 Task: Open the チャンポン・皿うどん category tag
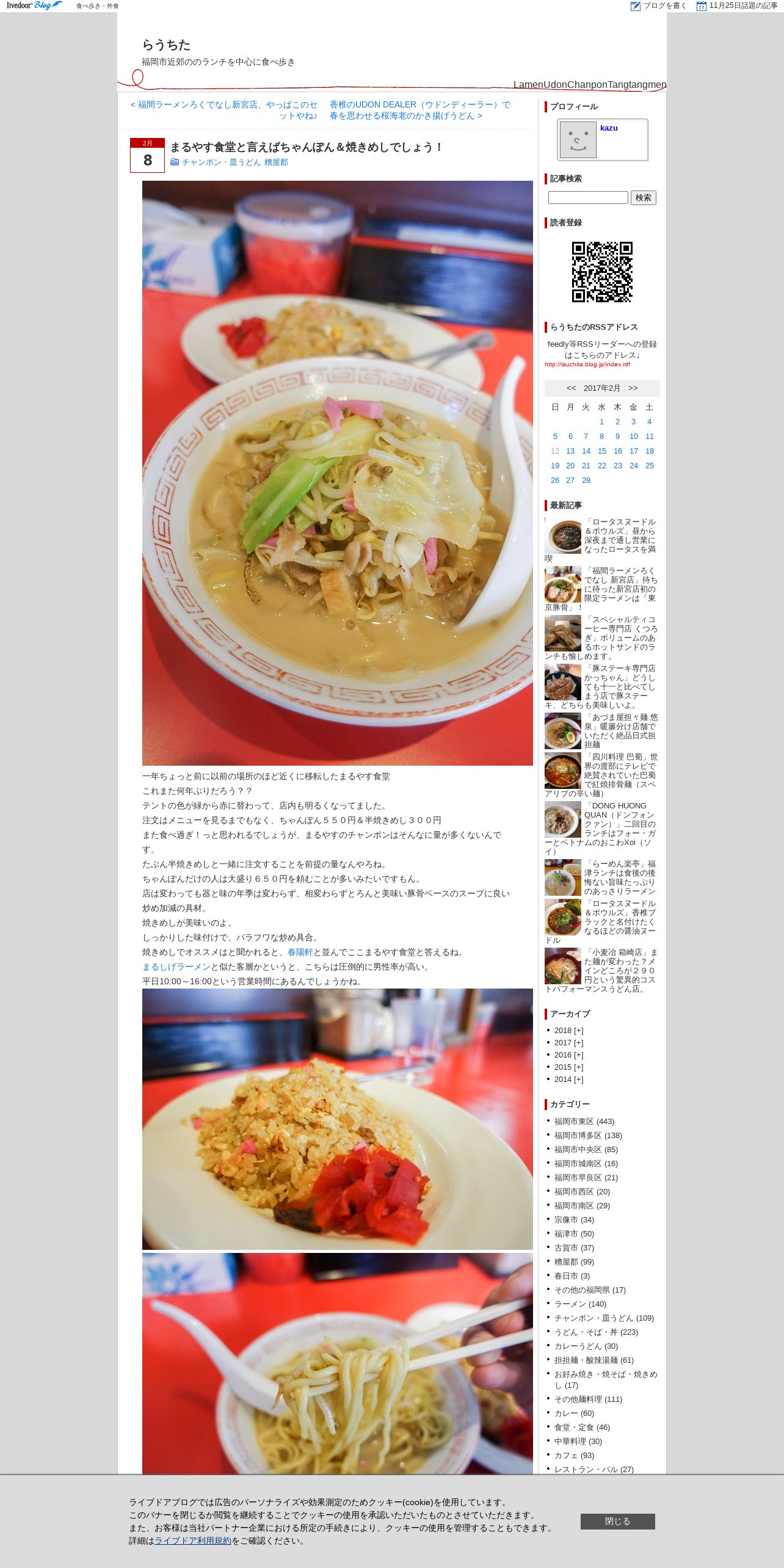tap(222, 162)
